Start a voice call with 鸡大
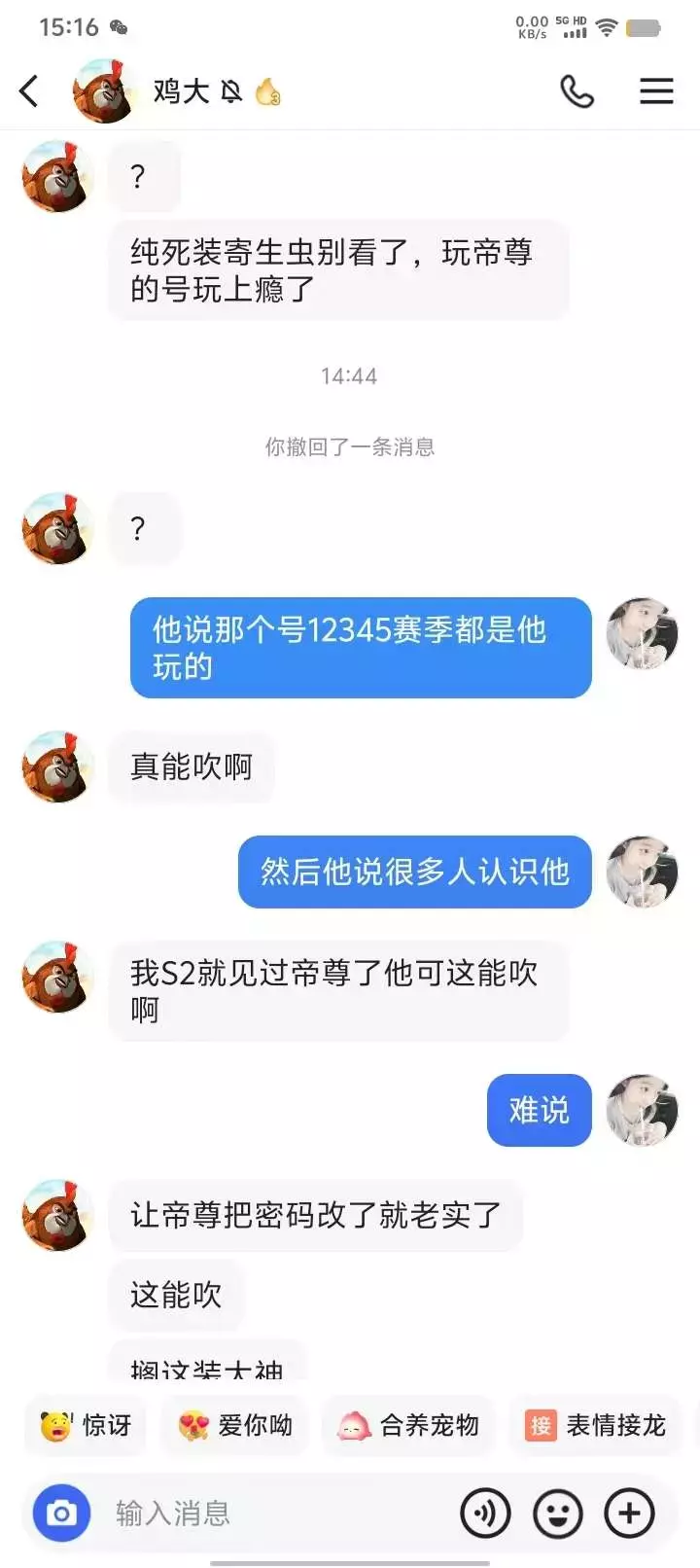The width and height of the screenshot is (700, 1568). pyautogui.click(x=577, y=91)
